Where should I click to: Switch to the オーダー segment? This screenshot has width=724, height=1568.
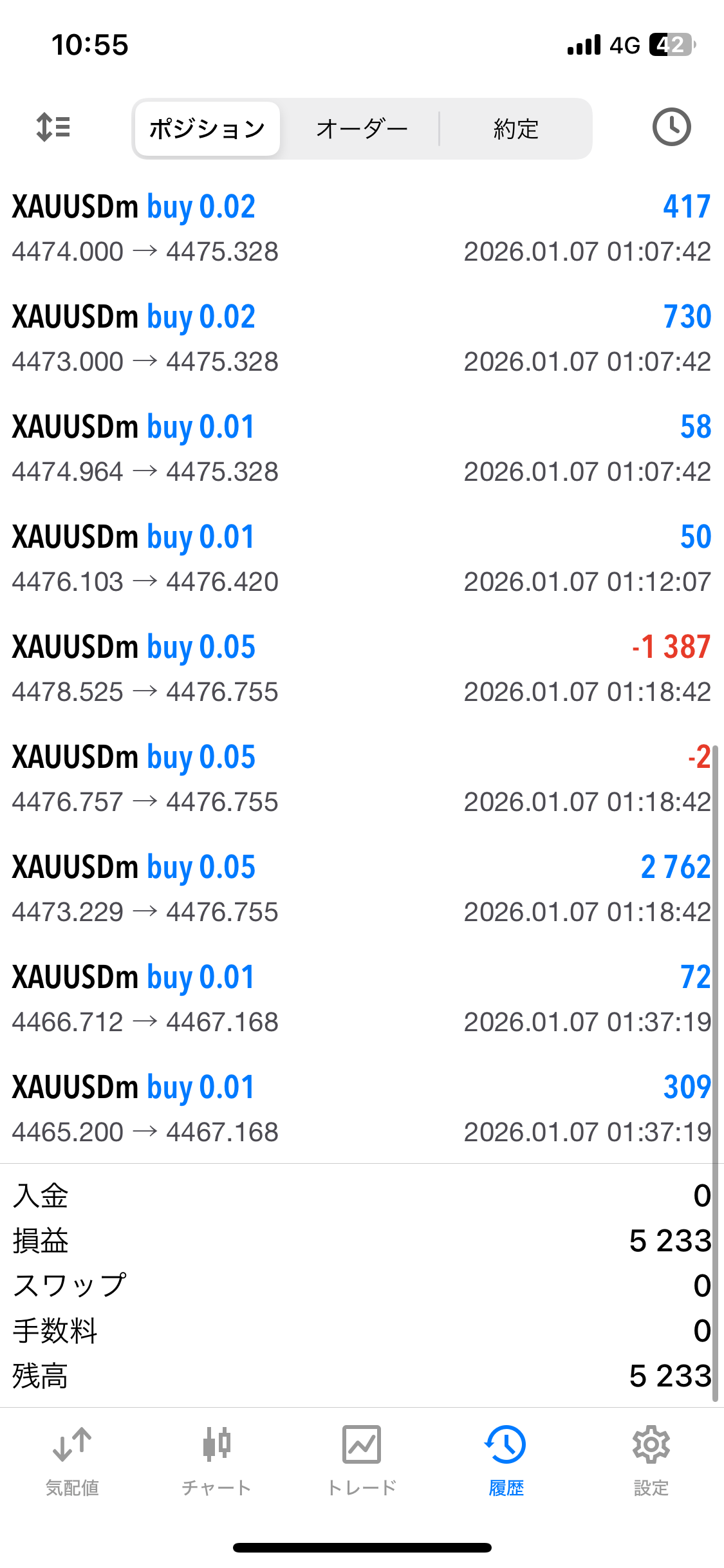362,129
